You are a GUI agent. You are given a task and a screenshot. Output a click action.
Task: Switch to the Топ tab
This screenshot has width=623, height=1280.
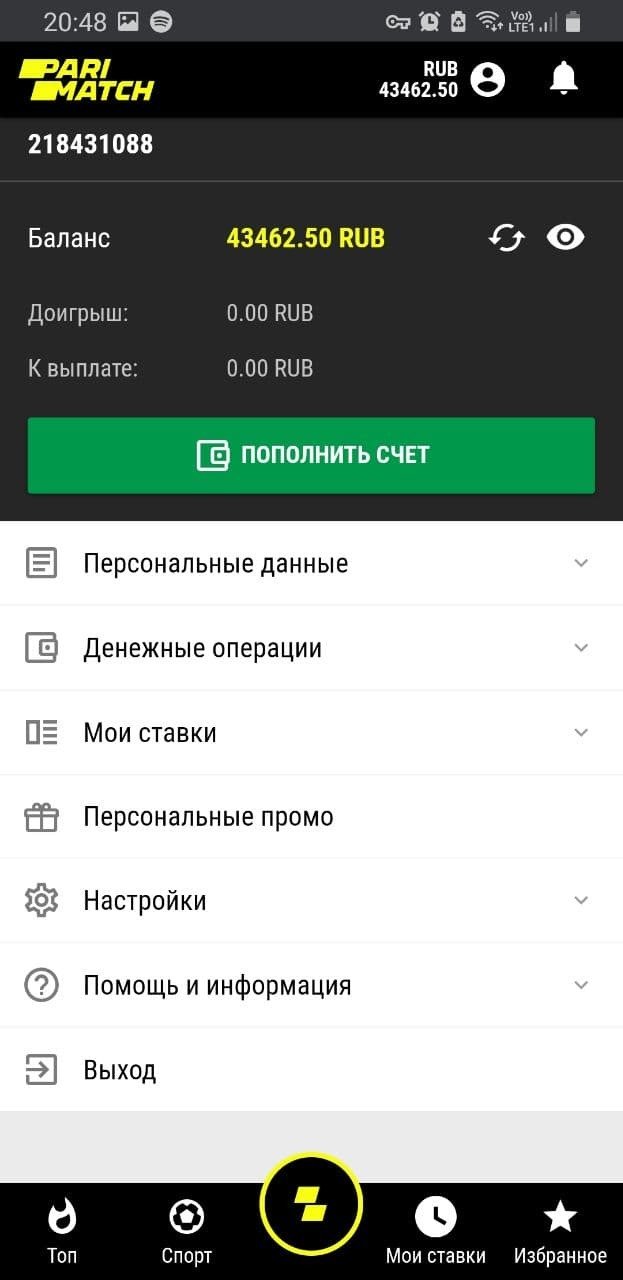point(62,1232)
